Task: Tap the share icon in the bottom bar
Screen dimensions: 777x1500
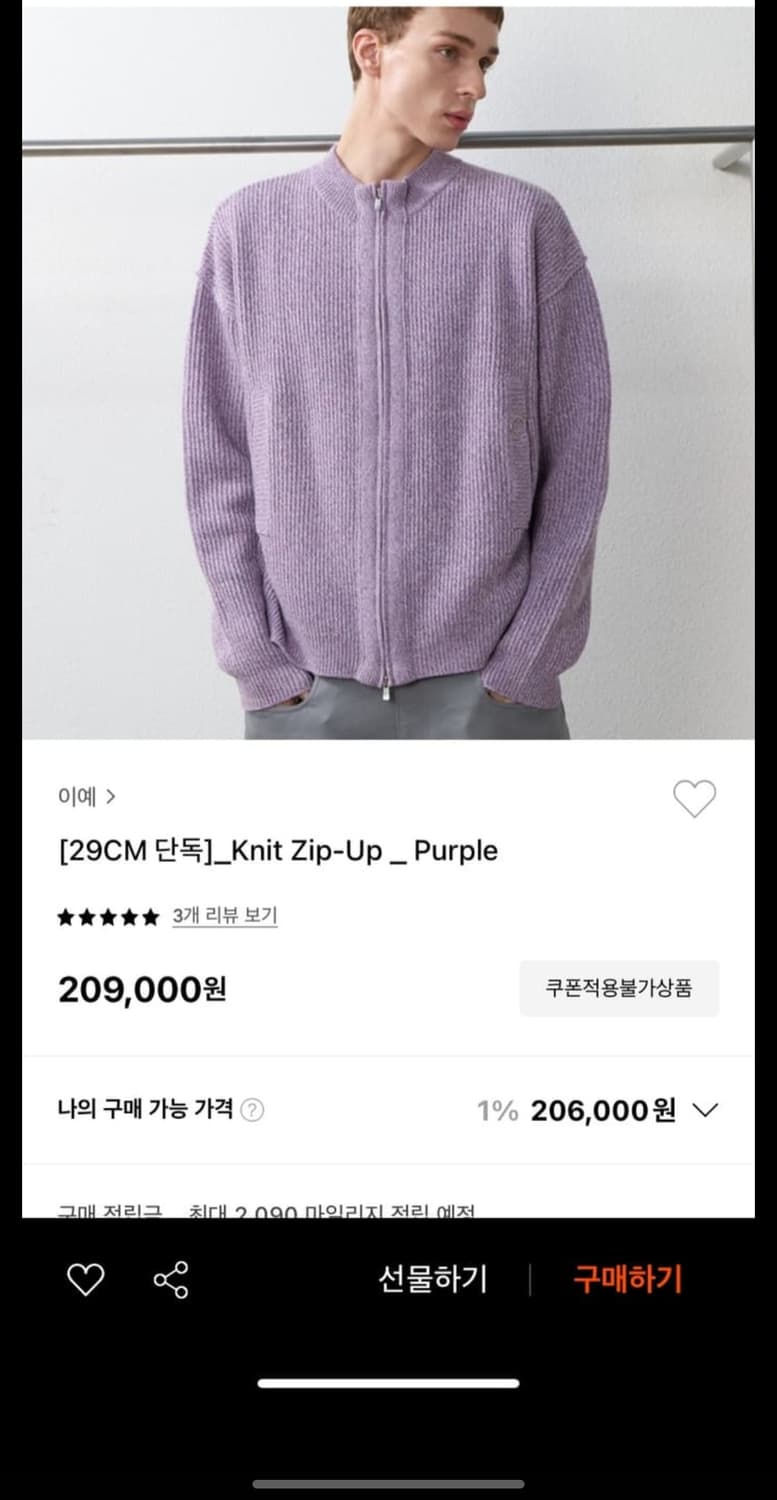Action: pyautogui.click(x=172, y=1278)
